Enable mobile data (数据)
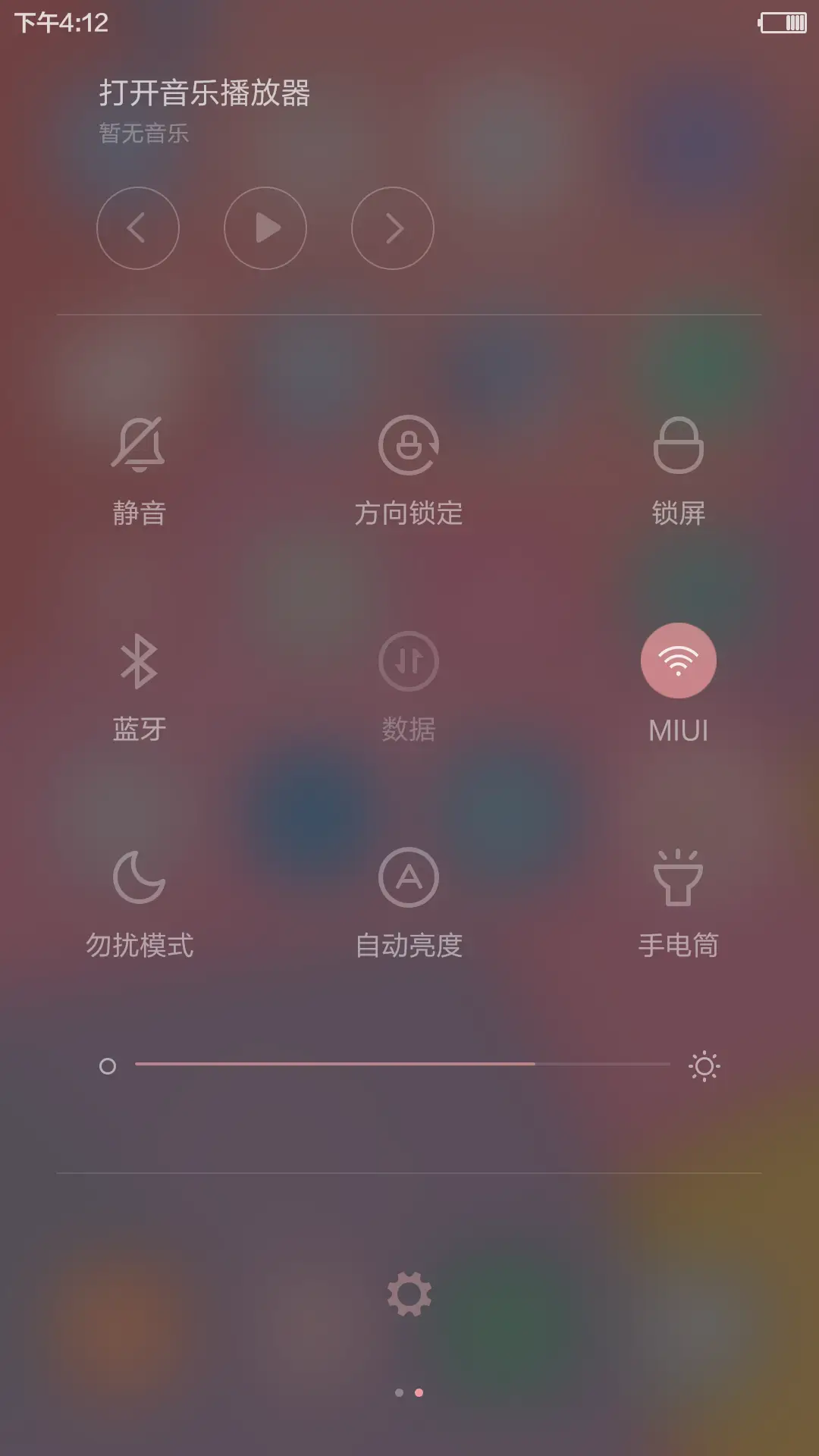Screen dimensions: 819x1456 coord(409,661)
